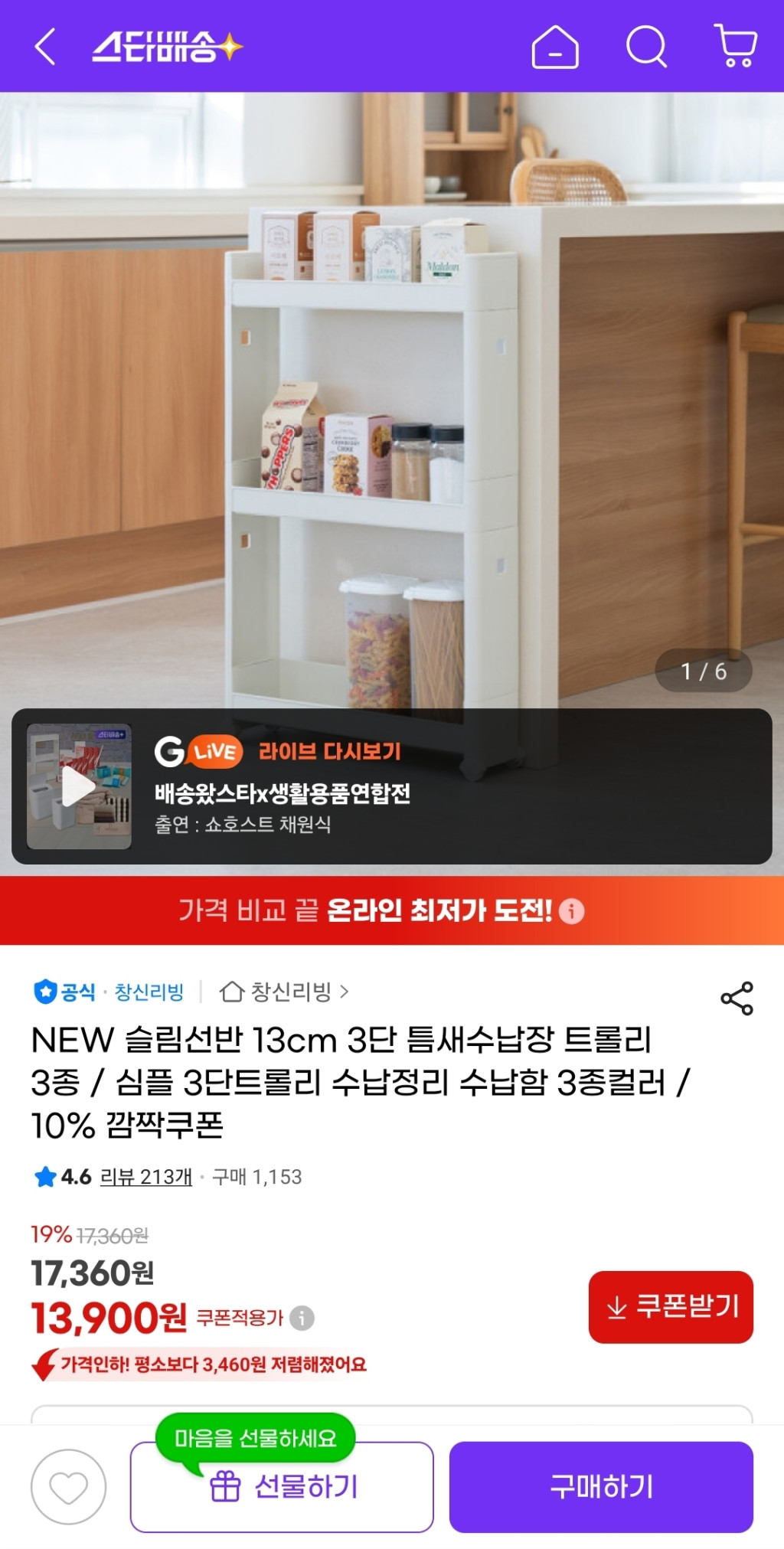Open search from the top bar
Screen dimensions: 784x1549
[x=647, y=47]
